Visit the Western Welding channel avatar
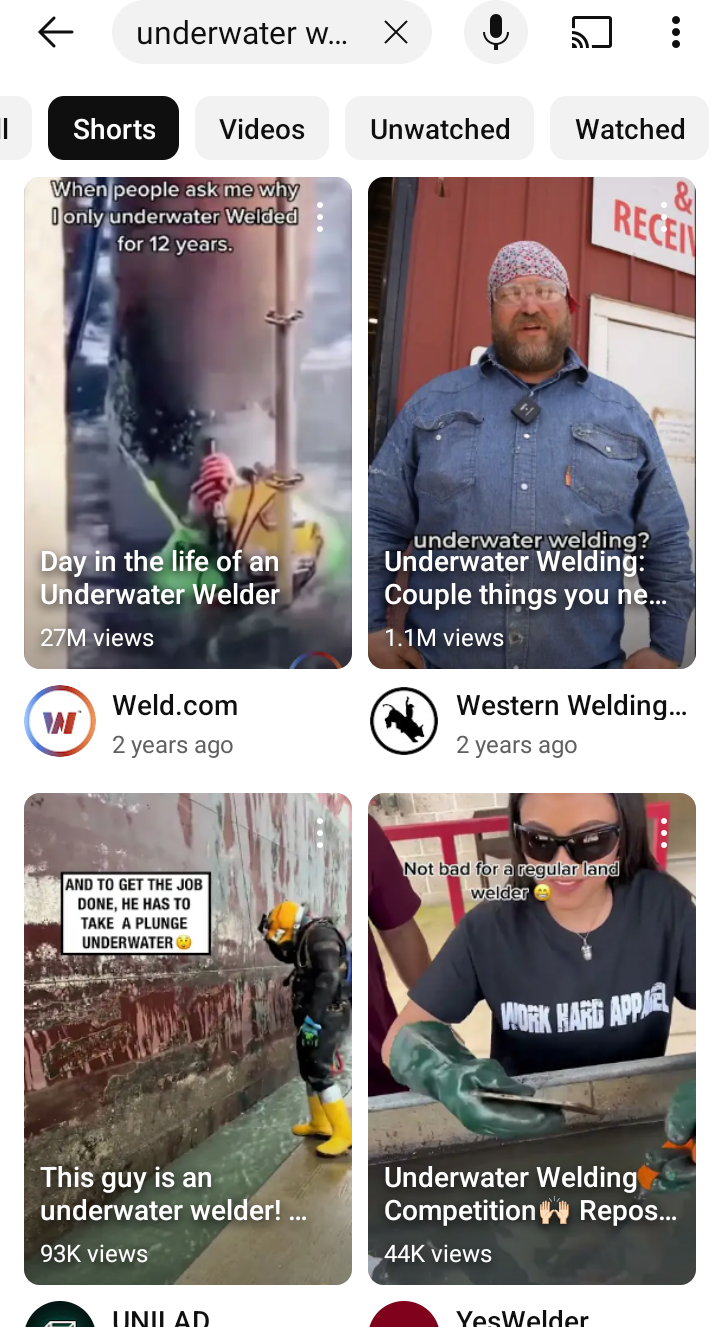The image size is (720, 1327). pos(404,721)
